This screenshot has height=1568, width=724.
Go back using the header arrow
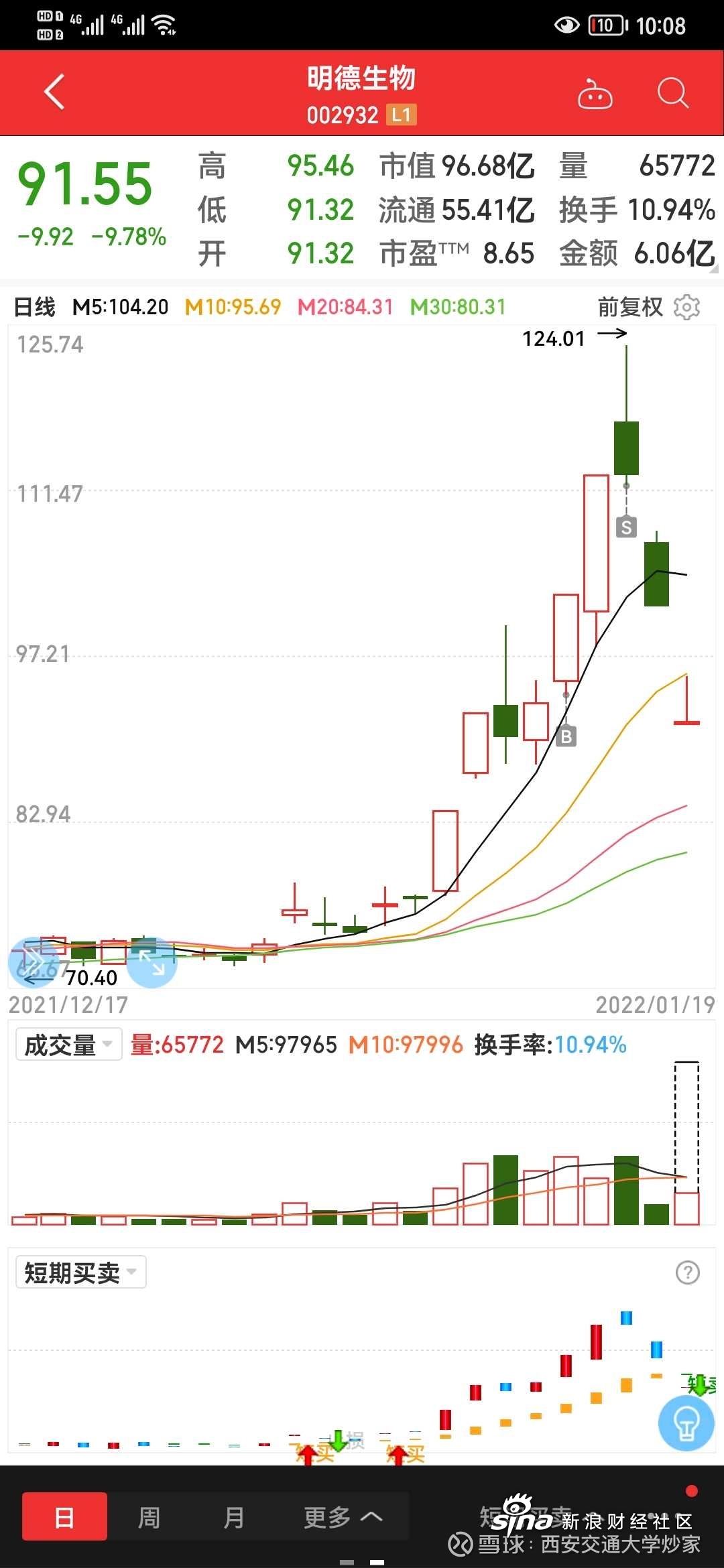pyautogui.click(x=55, y=92)
